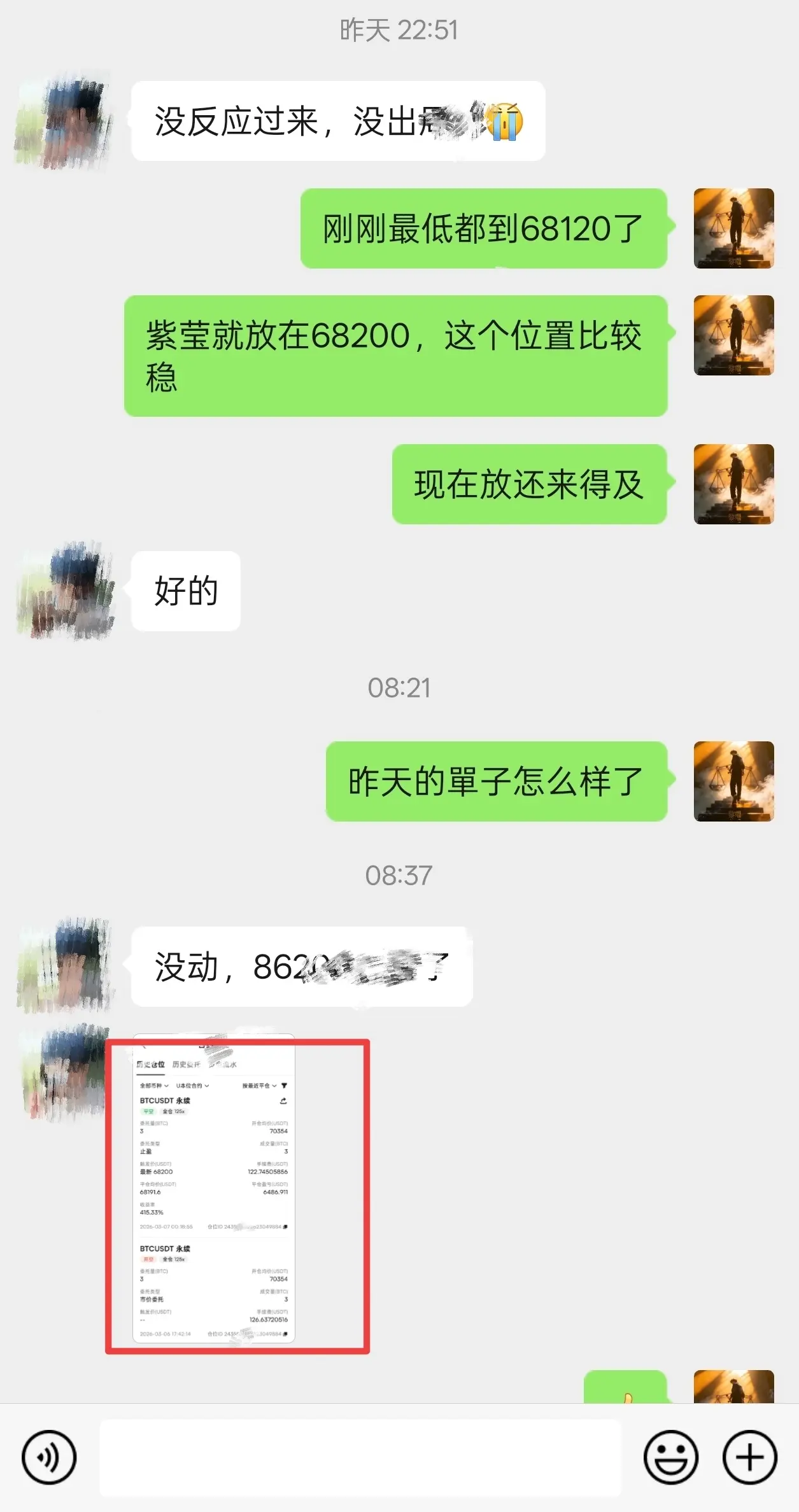799x1512 pixels.
Task: Open the U本位合约 dropdown
Action: coord(192,1086)
